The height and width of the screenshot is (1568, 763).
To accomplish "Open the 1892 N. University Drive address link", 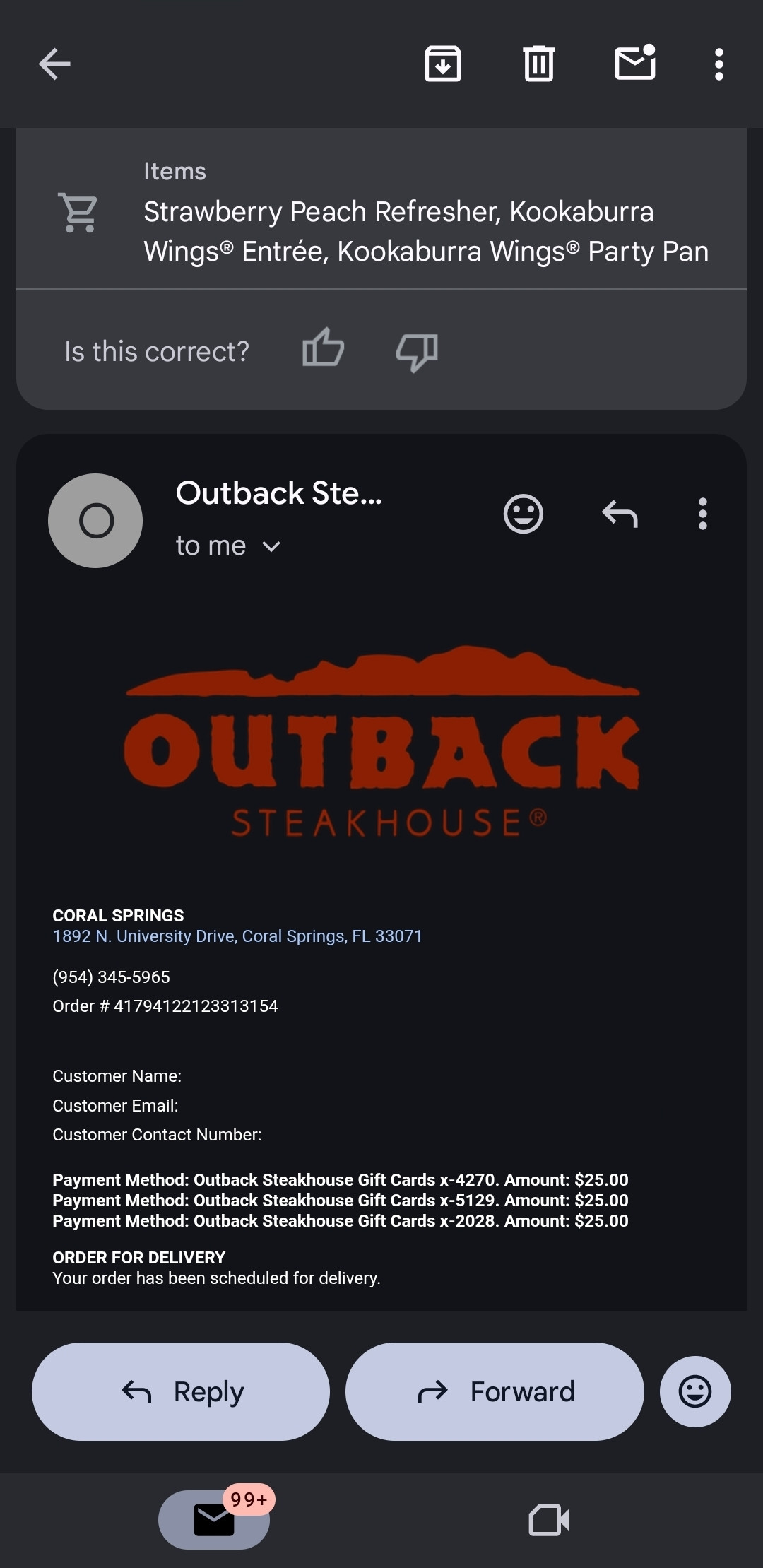I will click(x=237, y=936).
